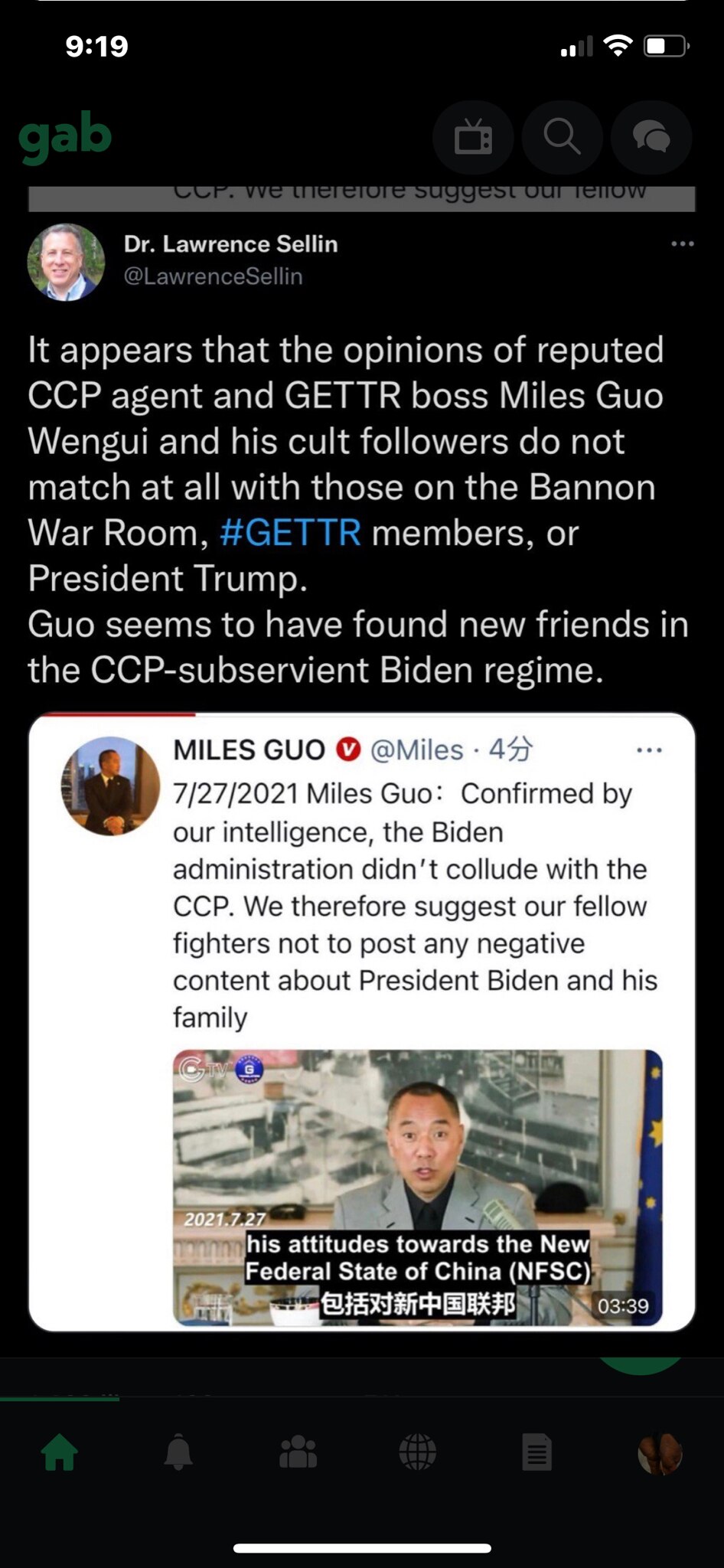Image resolution: width=724 pixels, height=1568 pixels.
Task: Click the gab logo
Action: 65,138
